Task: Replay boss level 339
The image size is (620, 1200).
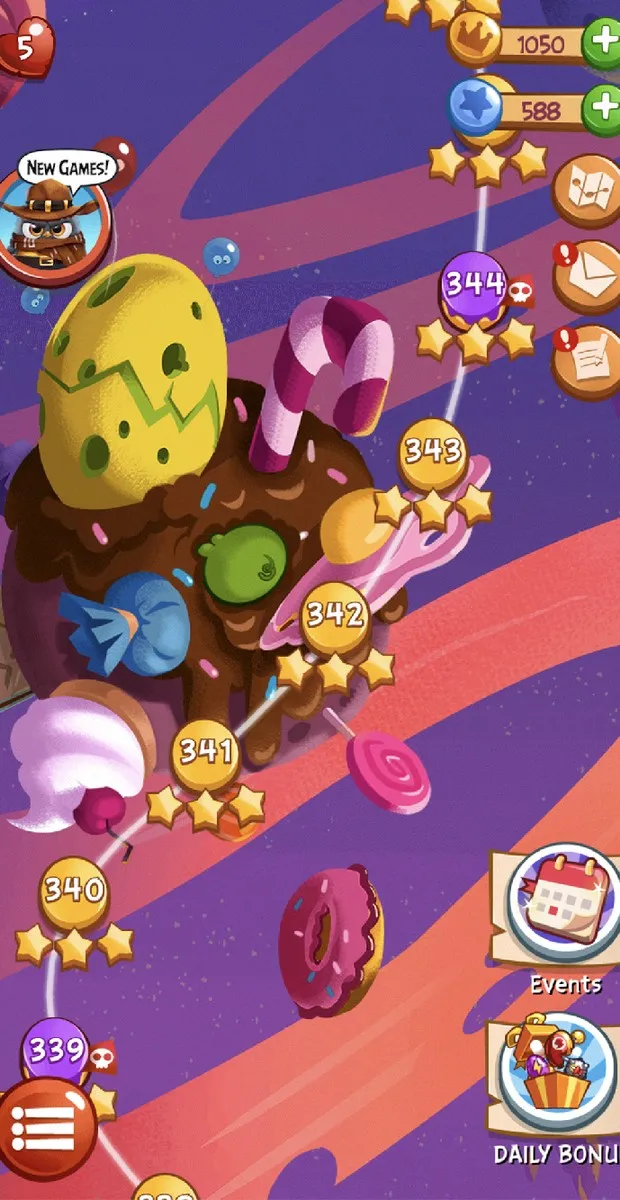Action: click(x=56, y=1050)
